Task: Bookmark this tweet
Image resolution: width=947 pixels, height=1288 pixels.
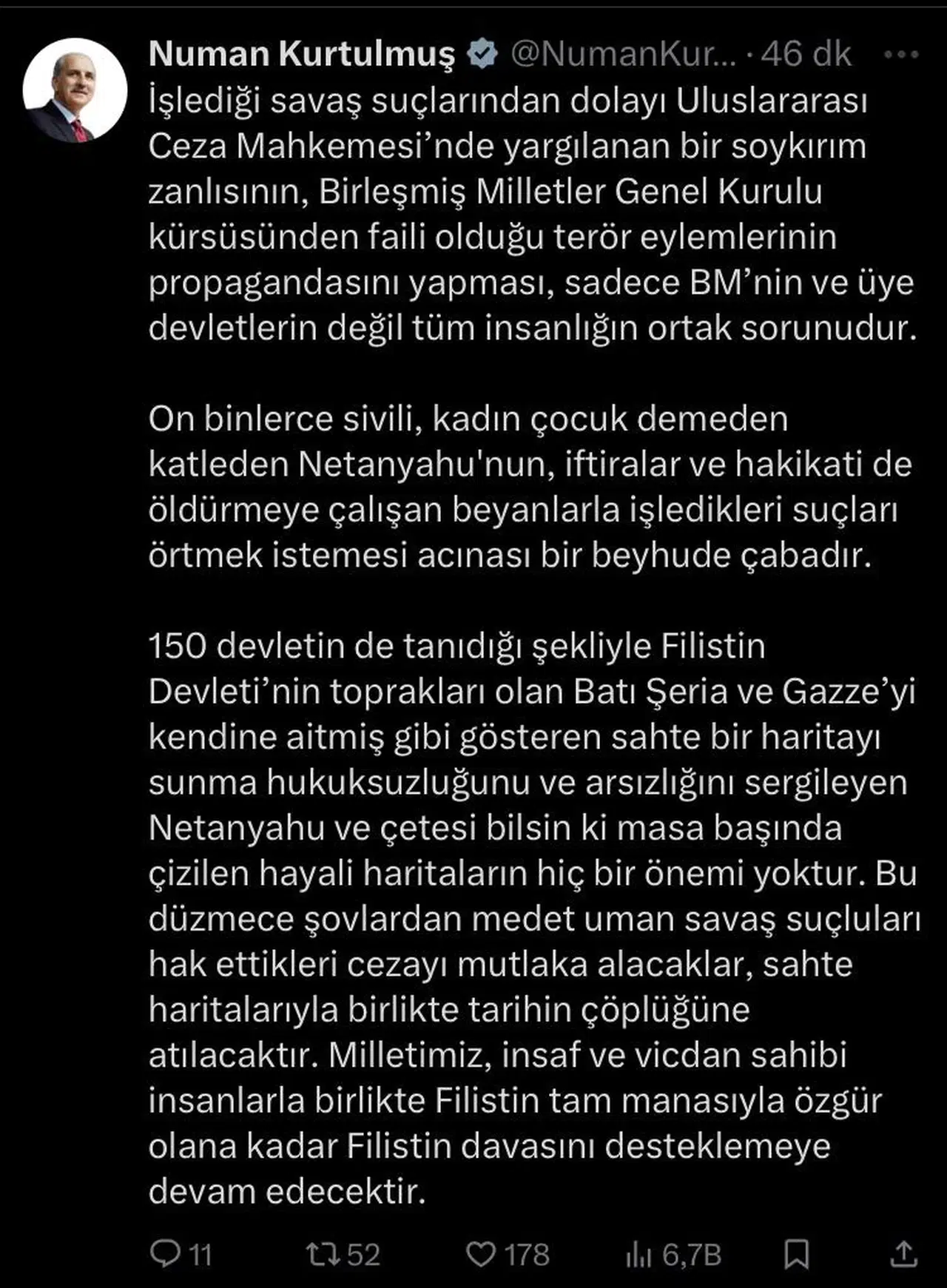Action: (796, 1254)
